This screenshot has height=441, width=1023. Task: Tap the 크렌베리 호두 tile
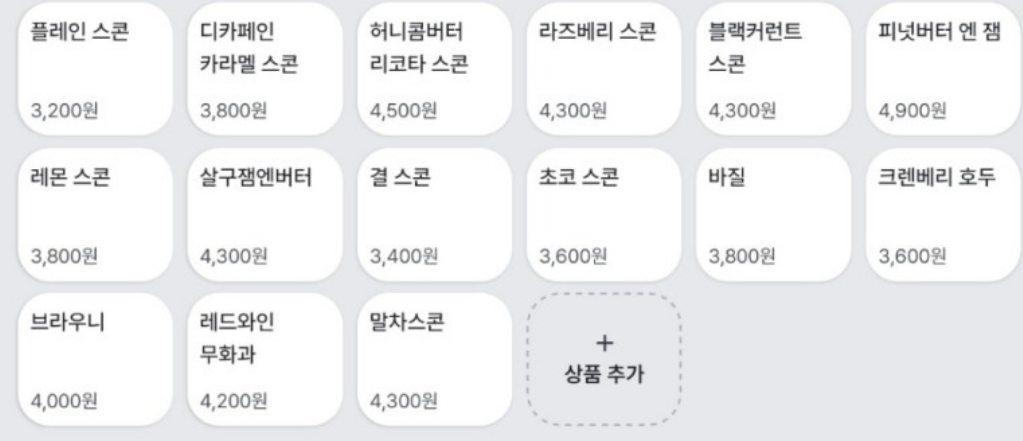(x=940, y=216)
